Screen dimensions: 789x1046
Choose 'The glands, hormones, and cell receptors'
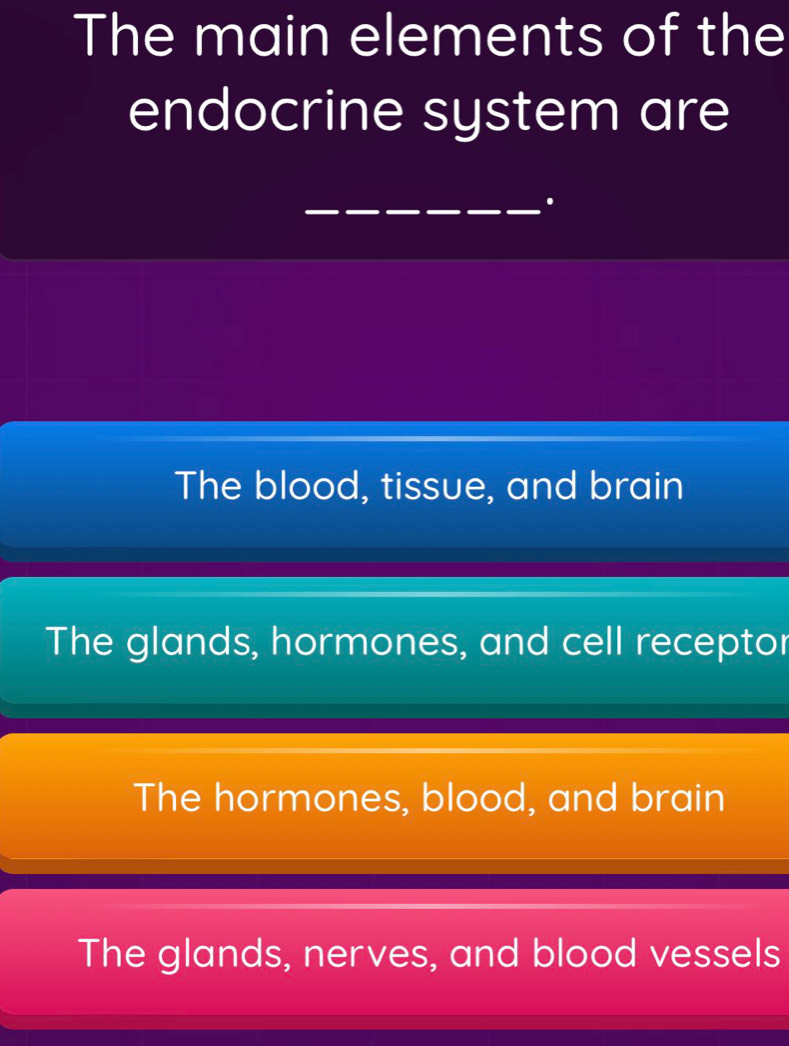[394, 643]
